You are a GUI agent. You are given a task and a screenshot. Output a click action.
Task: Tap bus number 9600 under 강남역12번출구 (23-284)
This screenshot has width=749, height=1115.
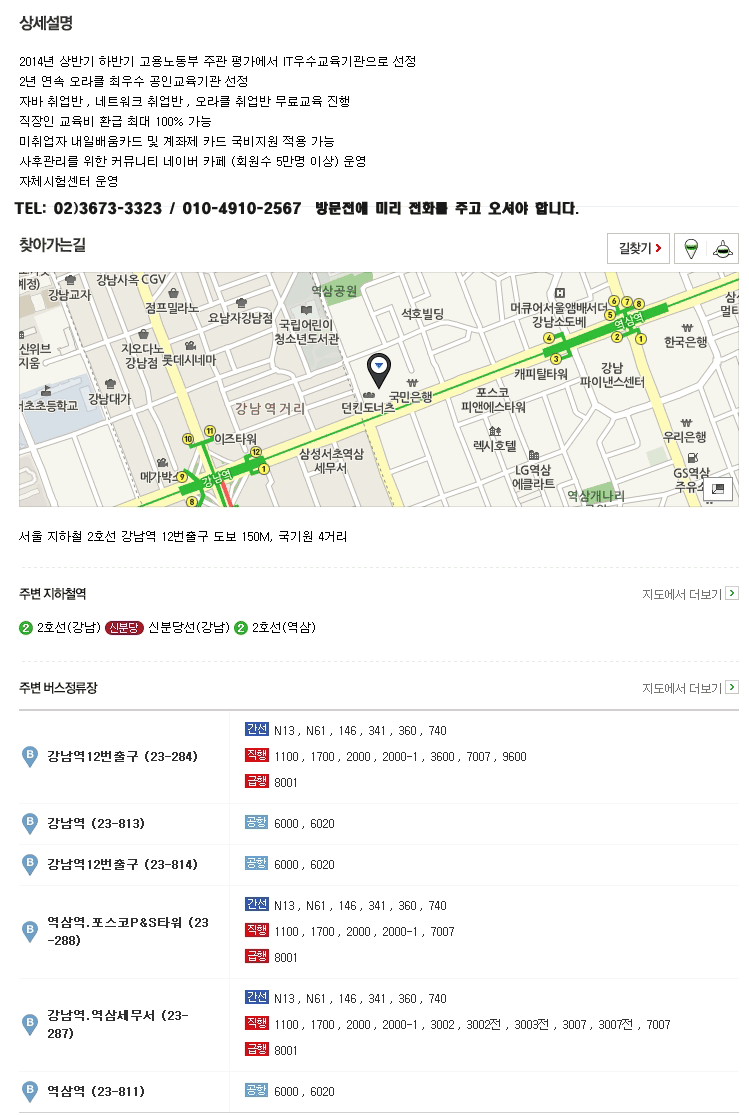tap(514, 757)
